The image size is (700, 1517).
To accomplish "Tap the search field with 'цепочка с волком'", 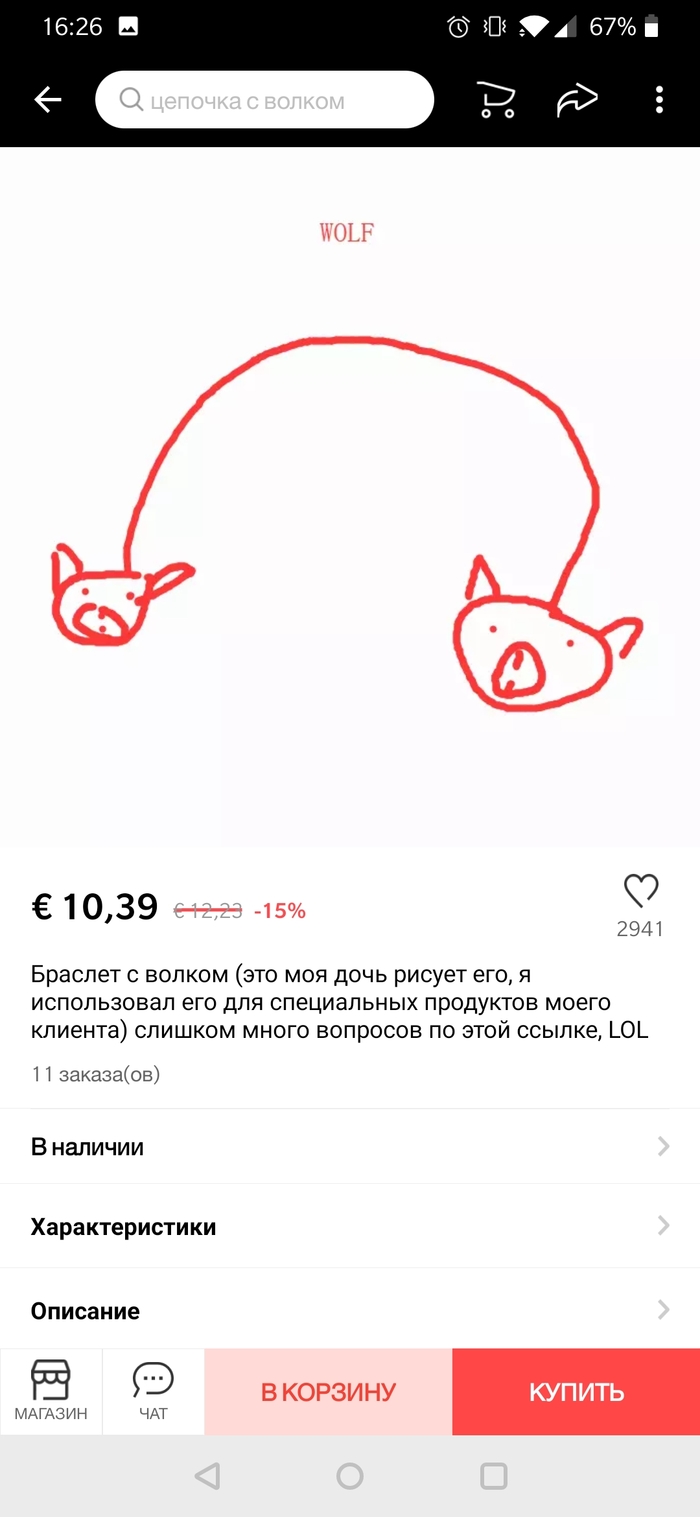I will pyautogui.click(x=265, y=101).
